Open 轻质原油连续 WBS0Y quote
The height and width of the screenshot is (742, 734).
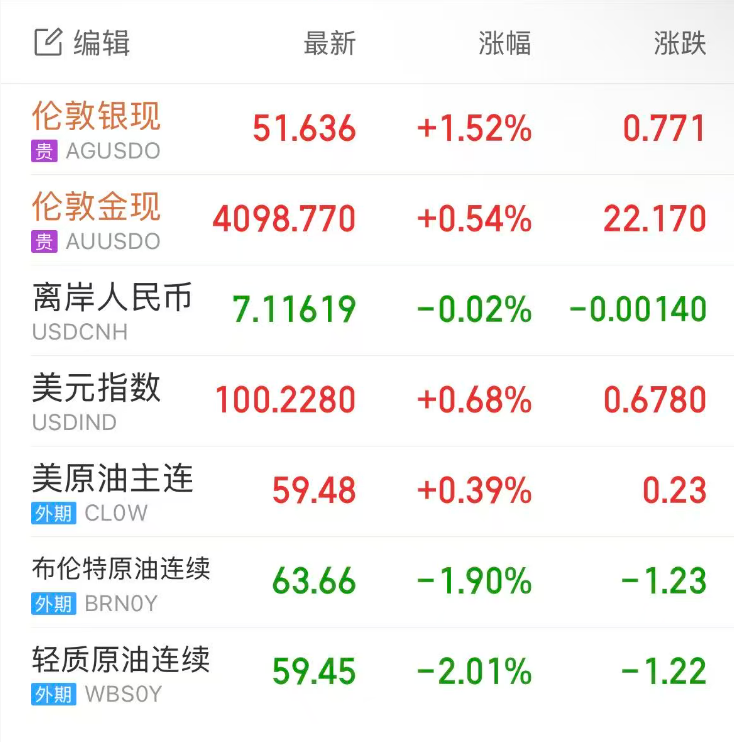pos(120,671)
